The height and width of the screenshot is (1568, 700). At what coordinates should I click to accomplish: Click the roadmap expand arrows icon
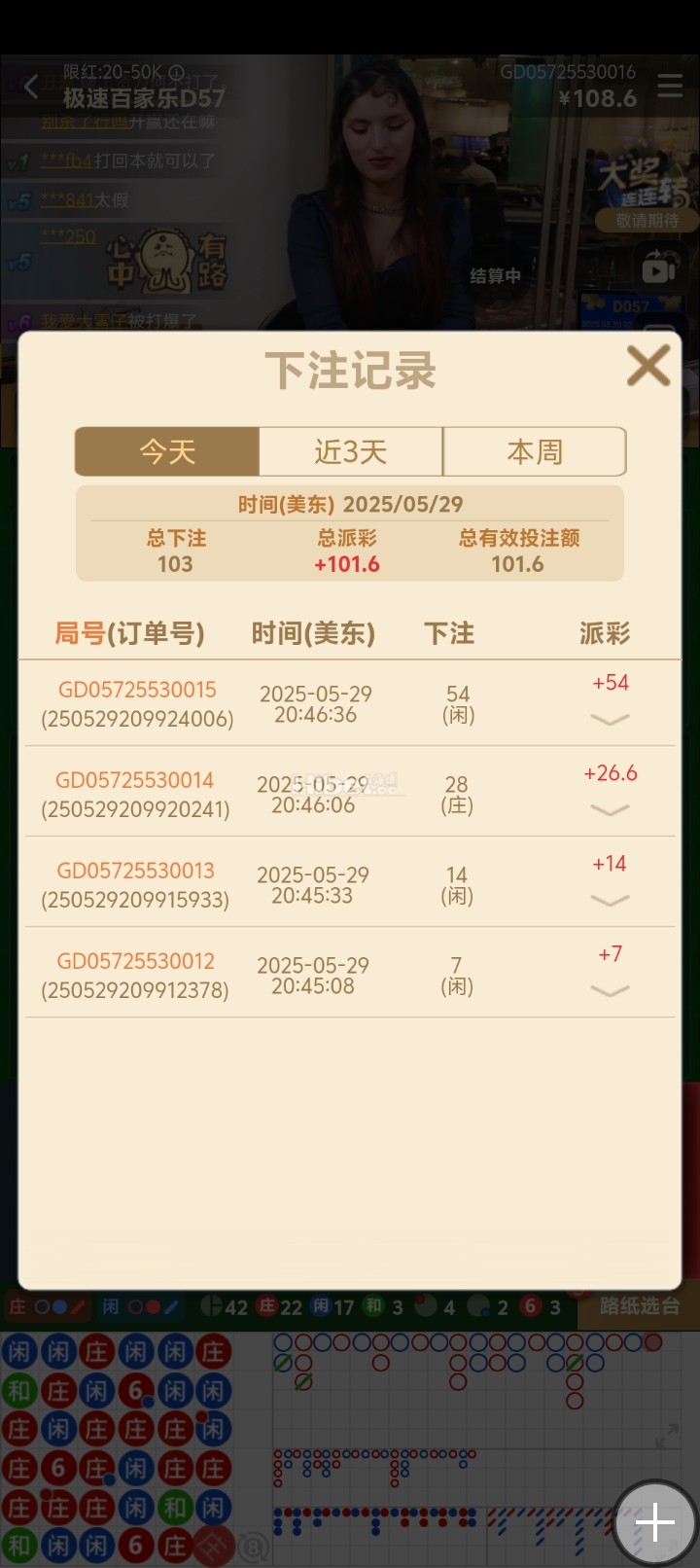pyautogui.click(x=666, y=1435)
